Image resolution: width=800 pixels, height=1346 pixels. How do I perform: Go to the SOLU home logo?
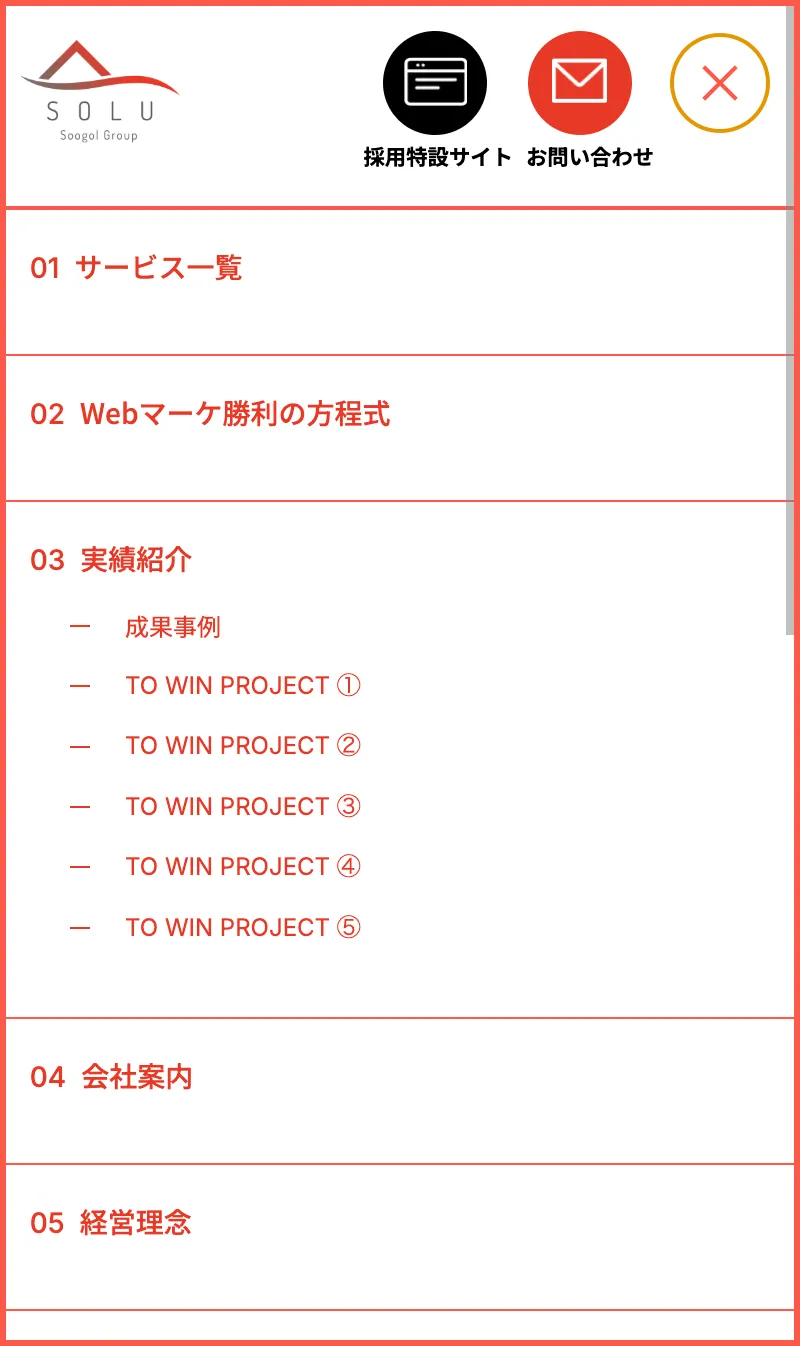(x=100, y=92)
